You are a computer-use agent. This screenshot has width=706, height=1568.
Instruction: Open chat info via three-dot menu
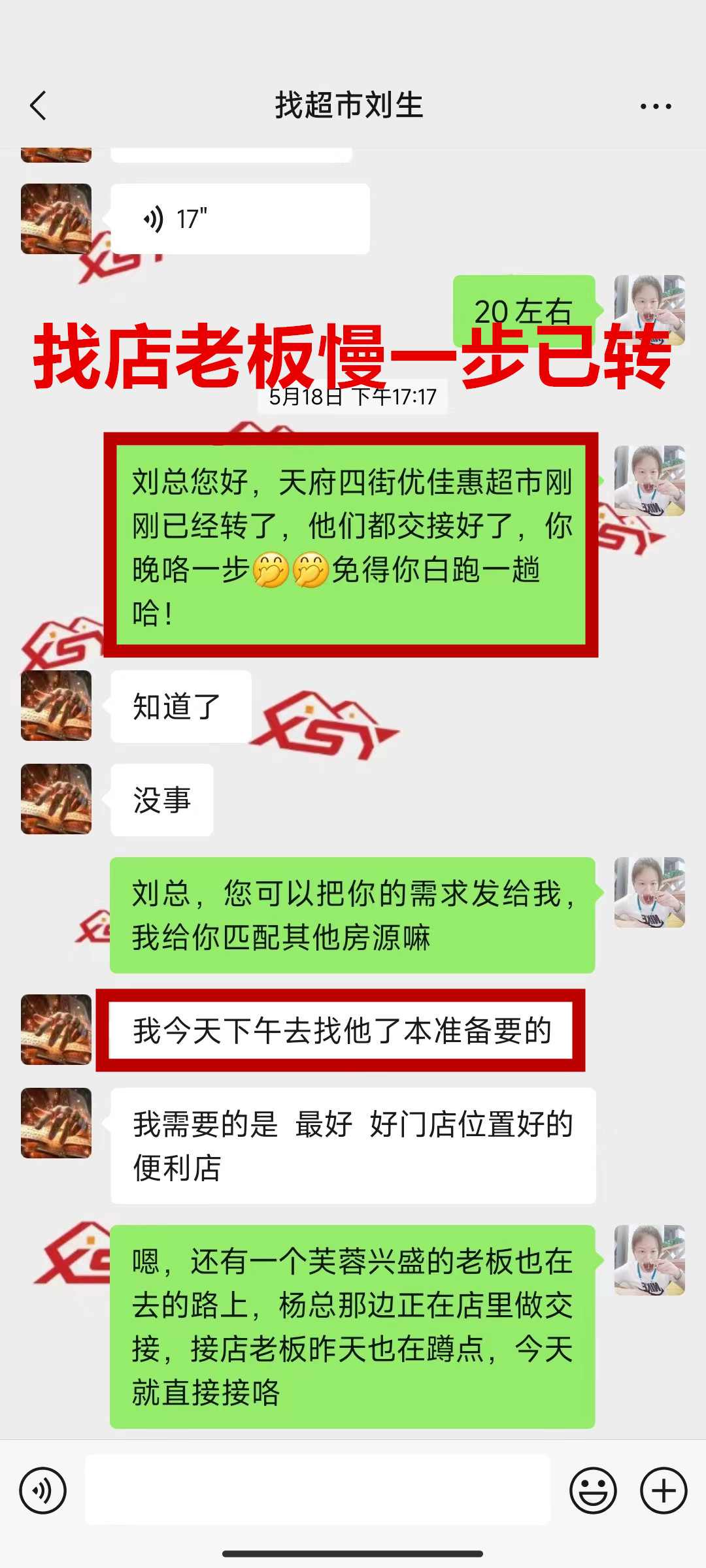(x=656, y=106)
